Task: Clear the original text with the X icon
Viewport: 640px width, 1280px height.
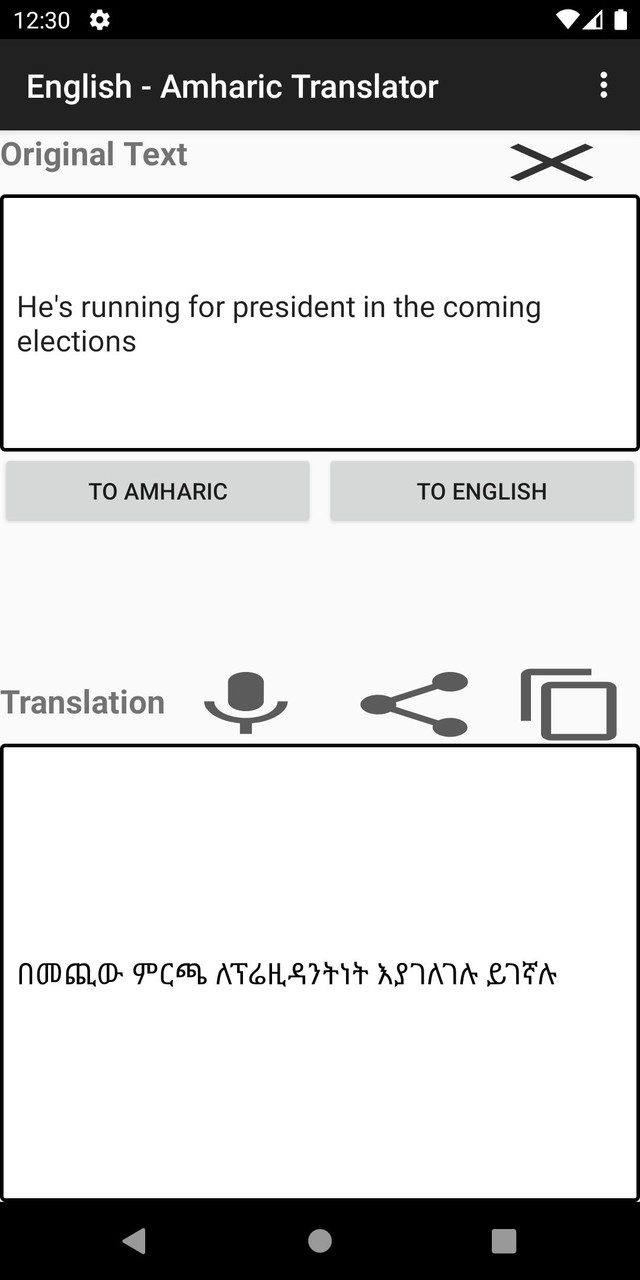Action: (x=552, y=162)
